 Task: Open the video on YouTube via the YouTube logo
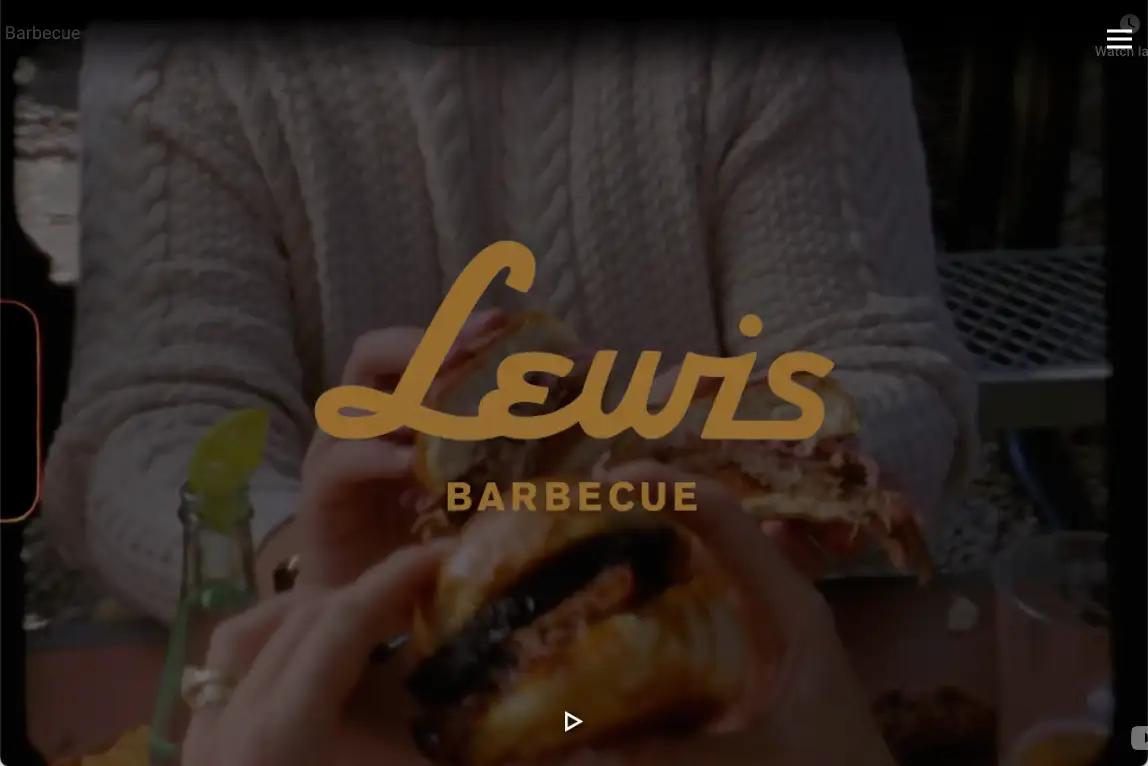(1139, 738)
